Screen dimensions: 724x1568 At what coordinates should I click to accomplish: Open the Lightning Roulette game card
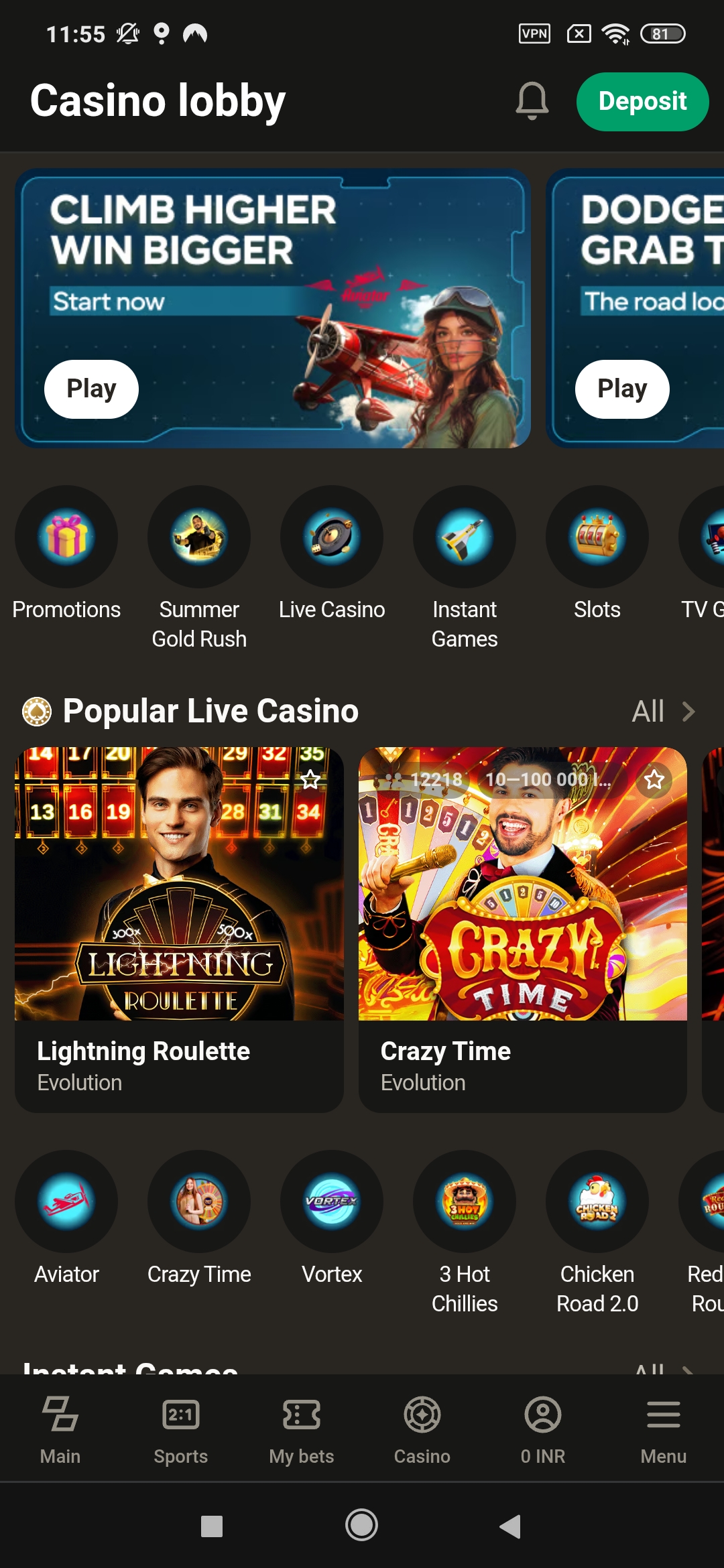[179, 929]
